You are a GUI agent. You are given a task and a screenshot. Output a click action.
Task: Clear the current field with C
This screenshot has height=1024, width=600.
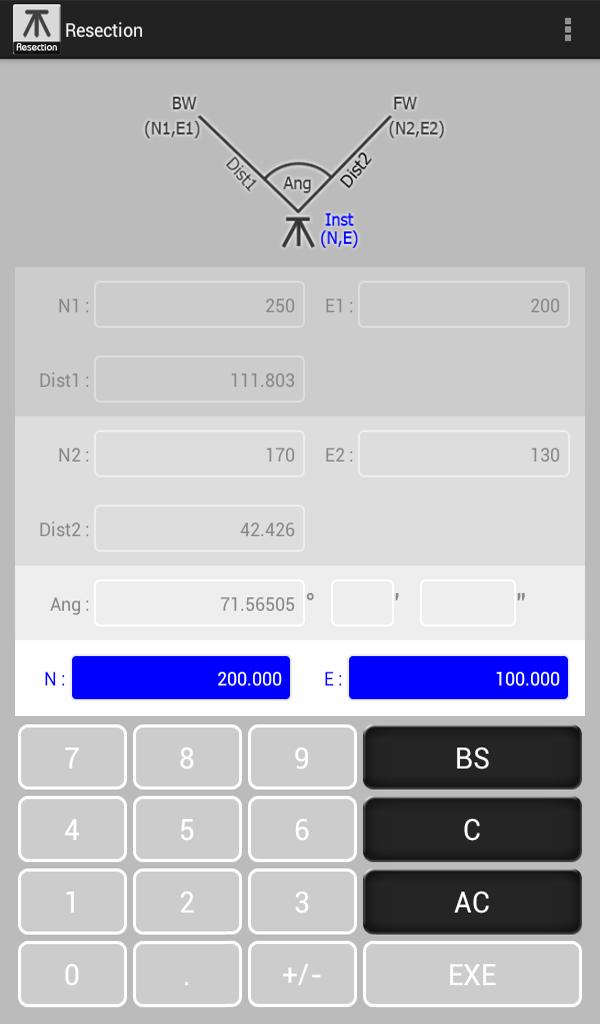[472, 830]
